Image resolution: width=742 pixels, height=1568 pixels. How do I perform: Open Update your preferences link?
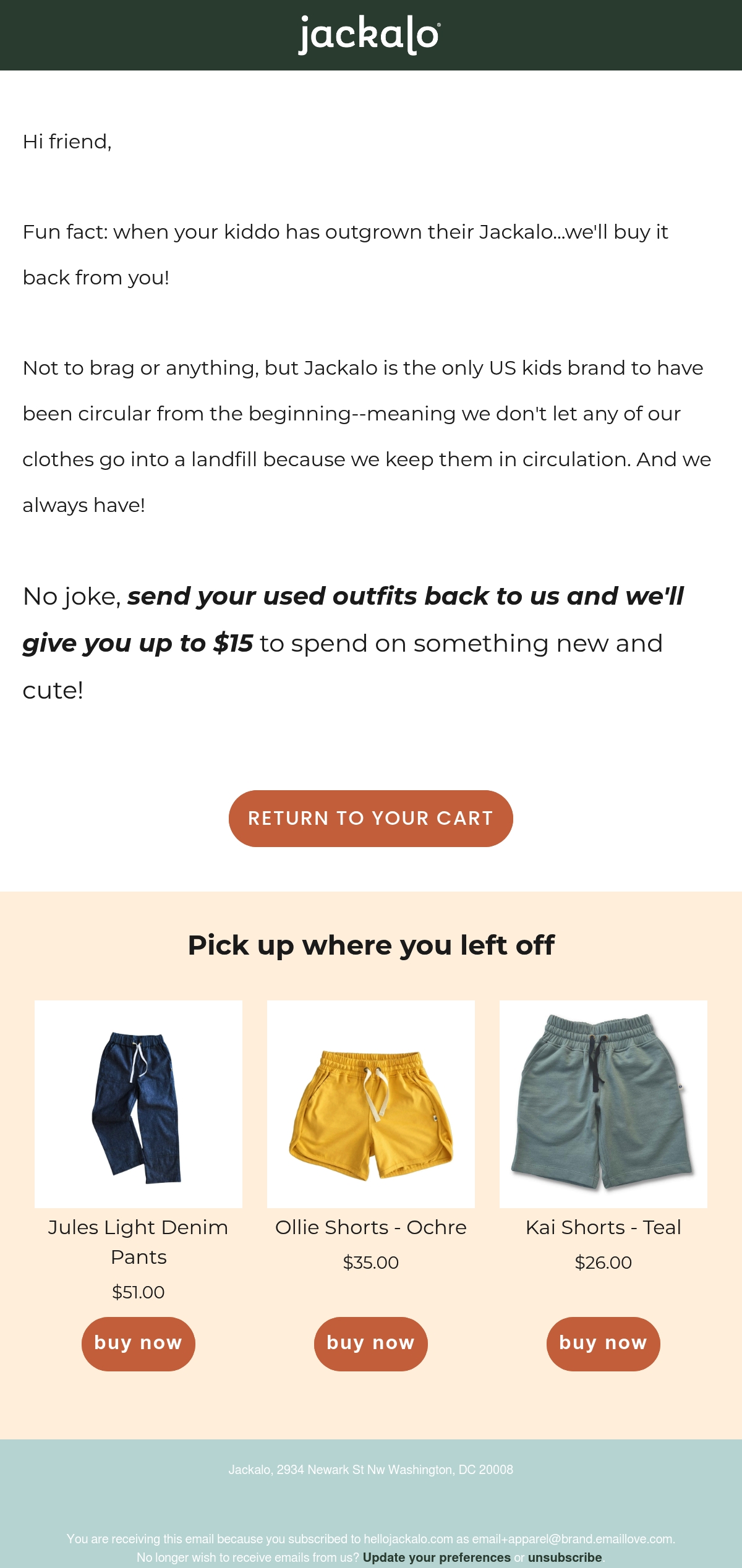click(437, 1557)
